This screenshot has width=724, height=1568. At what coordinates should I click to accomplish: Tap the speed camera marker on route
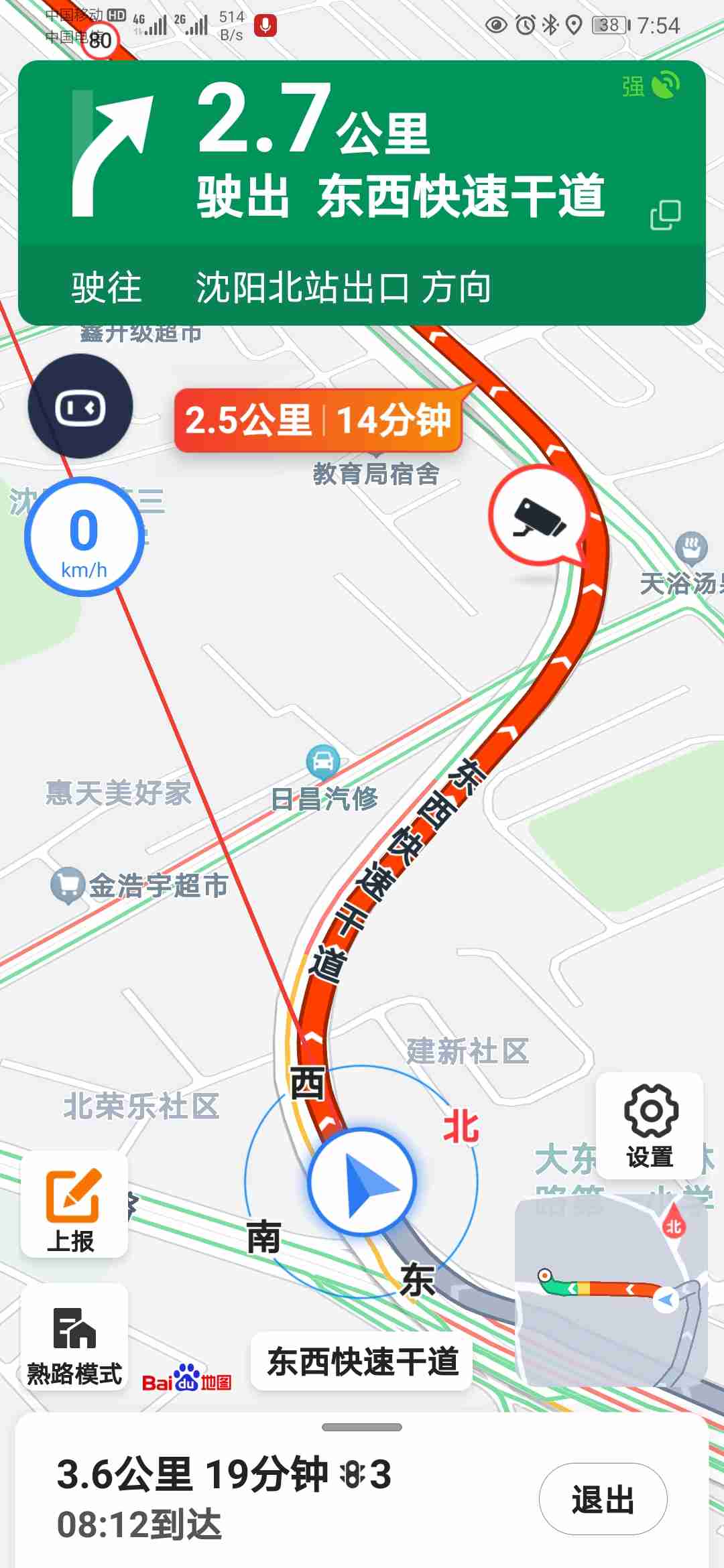pyautogui.click(x=538, y=516)
